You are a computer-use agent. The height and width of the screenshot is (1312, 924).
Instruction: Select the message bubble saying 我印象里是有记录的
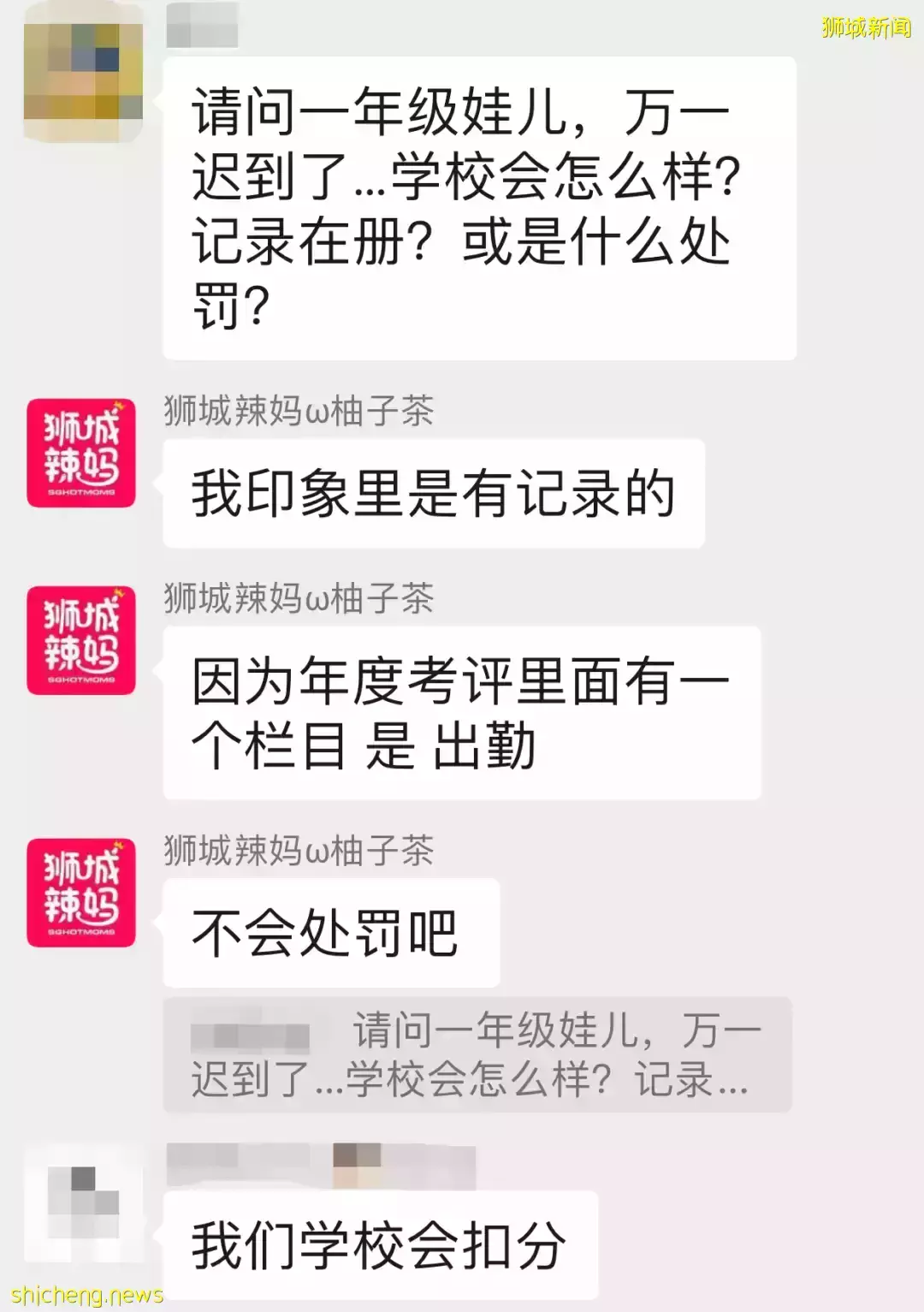click(432, 494)
